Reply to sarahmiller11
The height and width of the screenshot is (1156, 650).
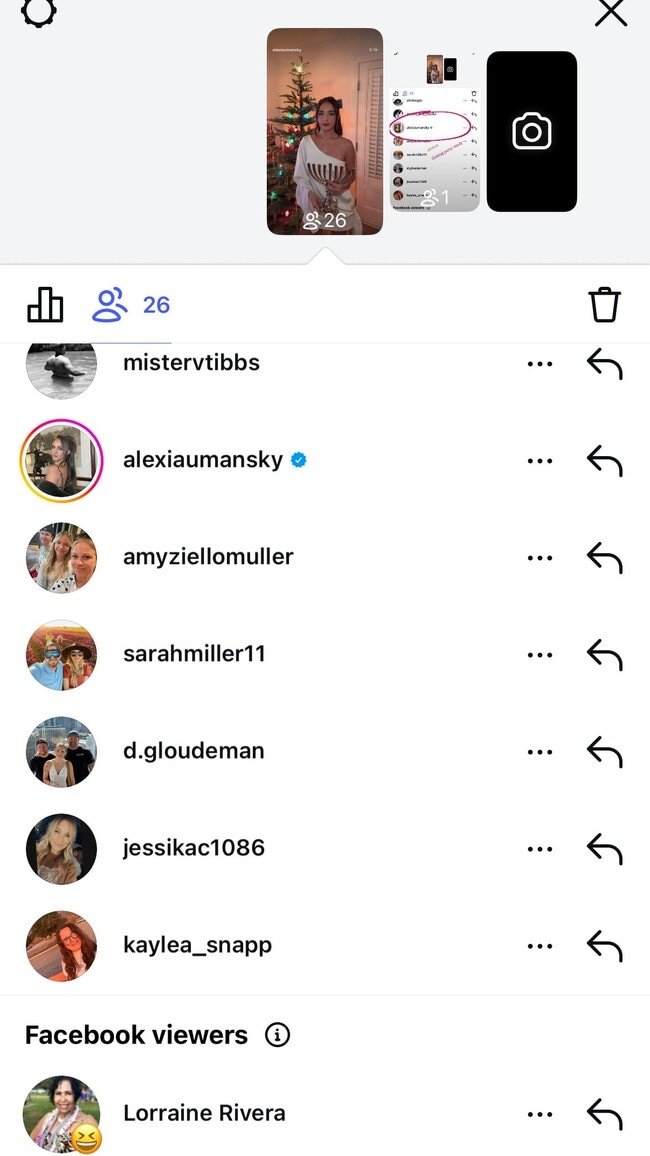click(x=604, y=655)
